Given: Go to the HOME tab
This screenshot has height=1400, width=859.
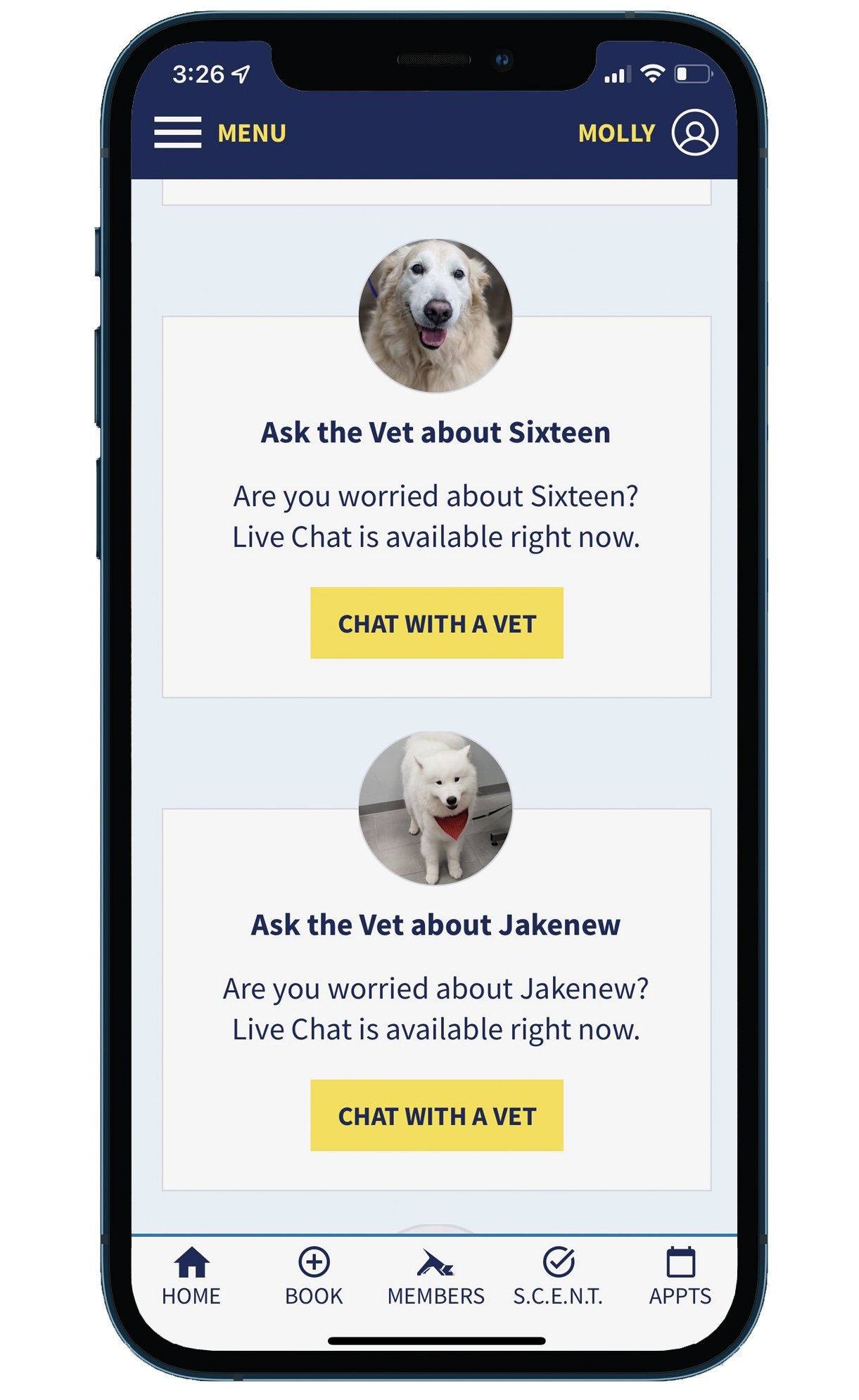Looking at the screenshot, I should tap(191, 1276).
